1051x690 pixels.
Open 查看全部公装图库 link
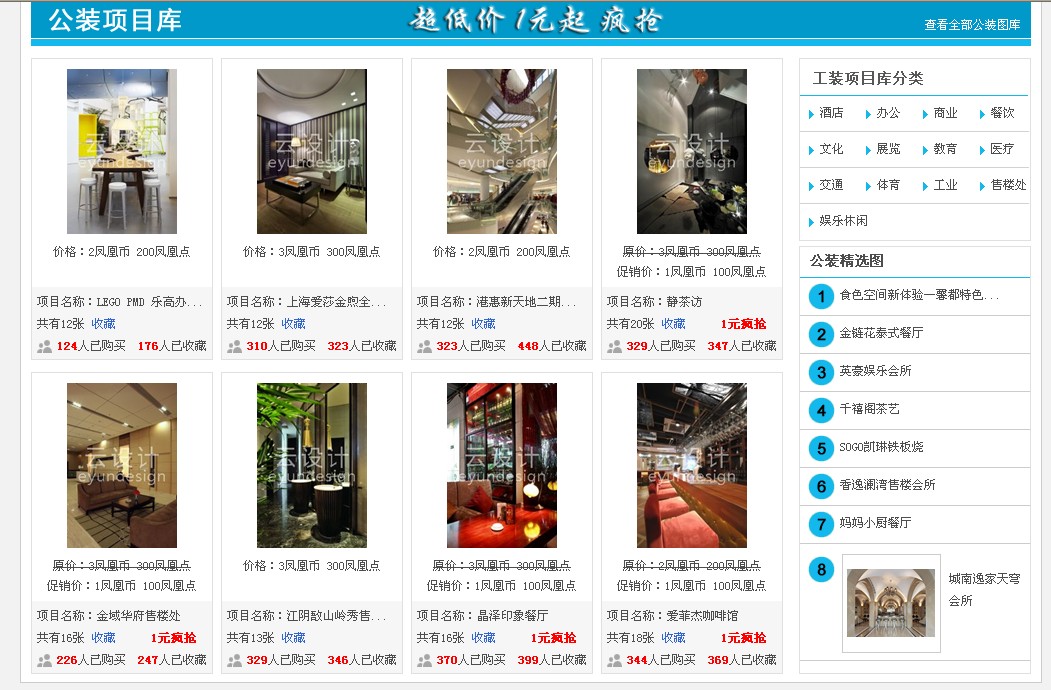point(972,25)
